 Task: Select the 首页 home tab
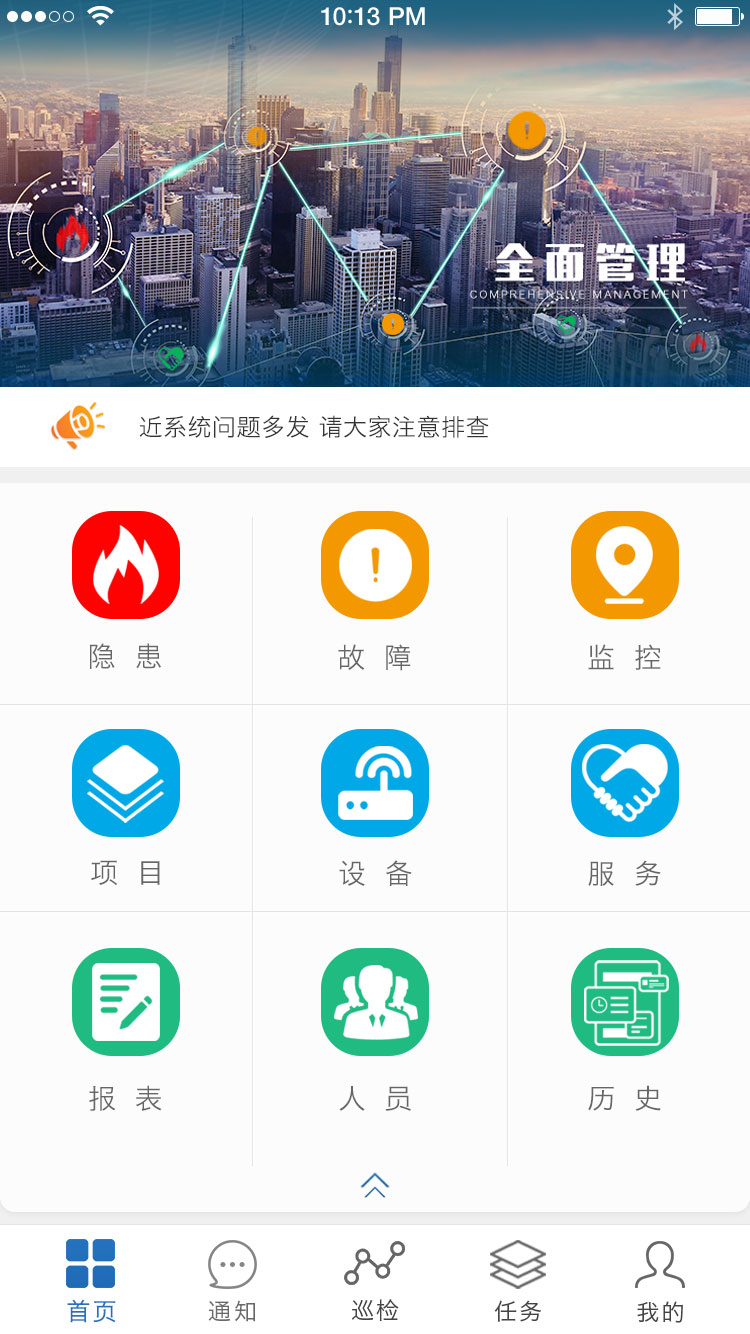pos(90,1283)
